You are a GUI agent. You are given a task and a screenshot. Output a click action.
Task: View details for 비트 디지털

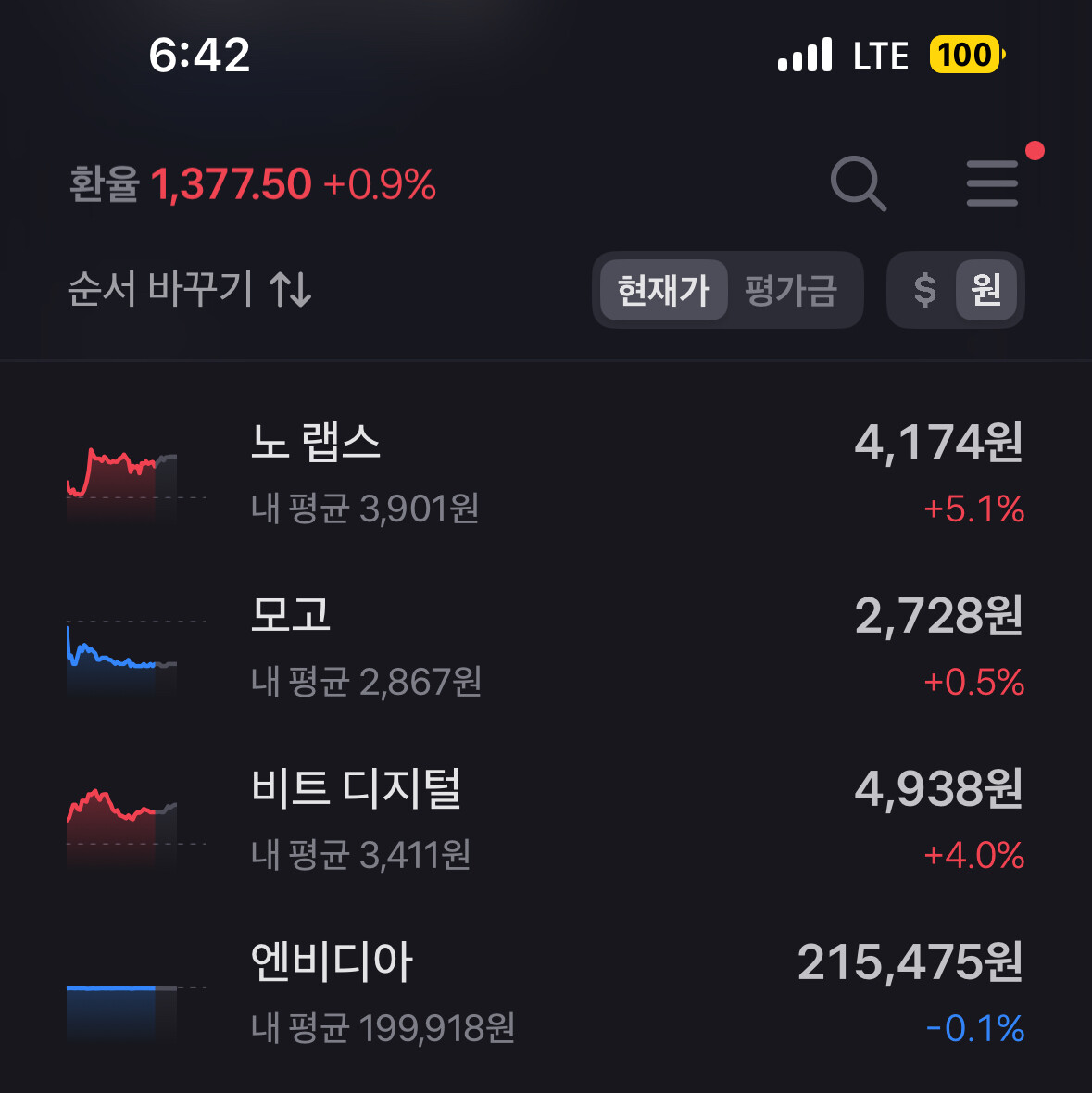546,821
